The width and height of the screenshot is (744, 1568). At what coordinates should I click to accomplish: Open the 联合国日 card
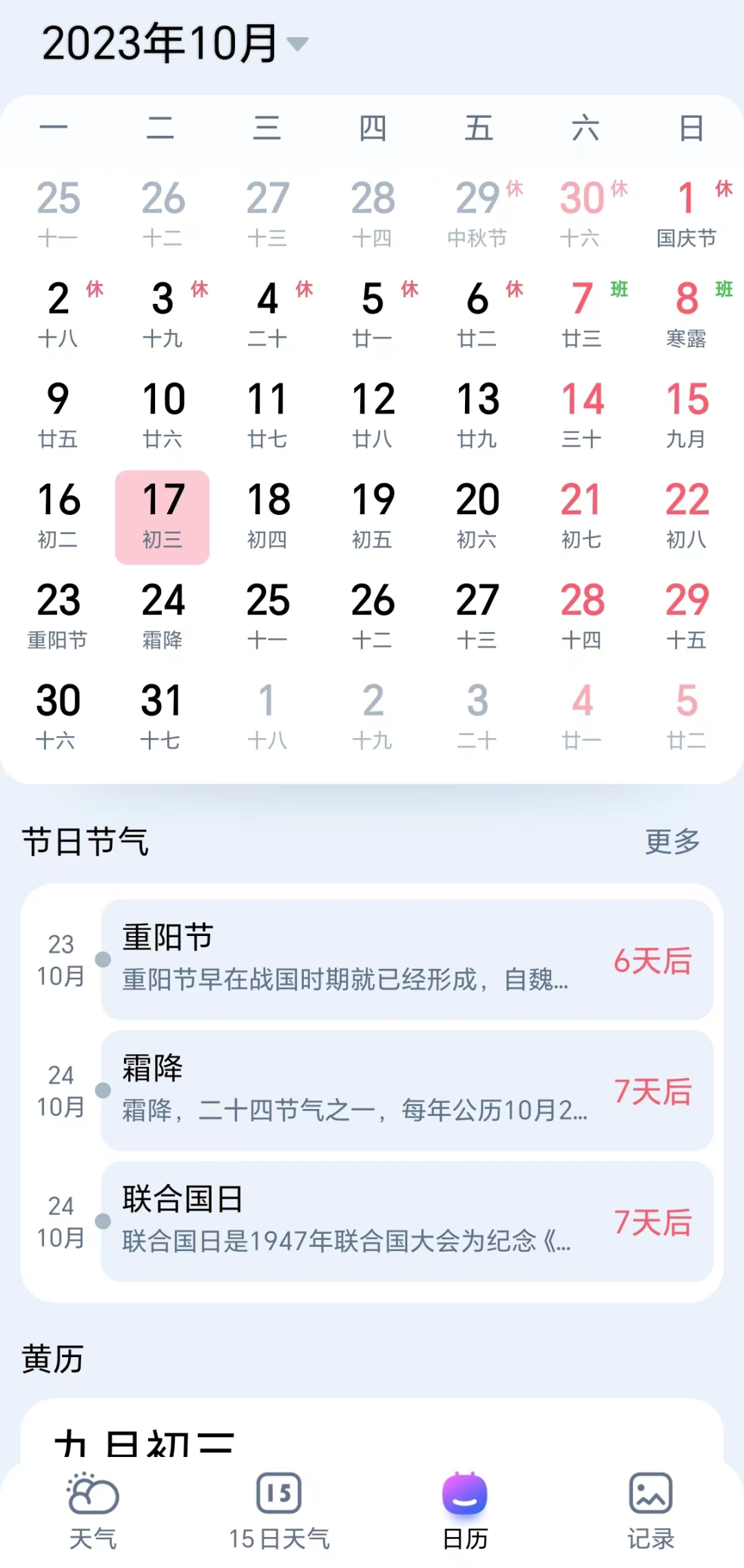tap(406, 1221)
